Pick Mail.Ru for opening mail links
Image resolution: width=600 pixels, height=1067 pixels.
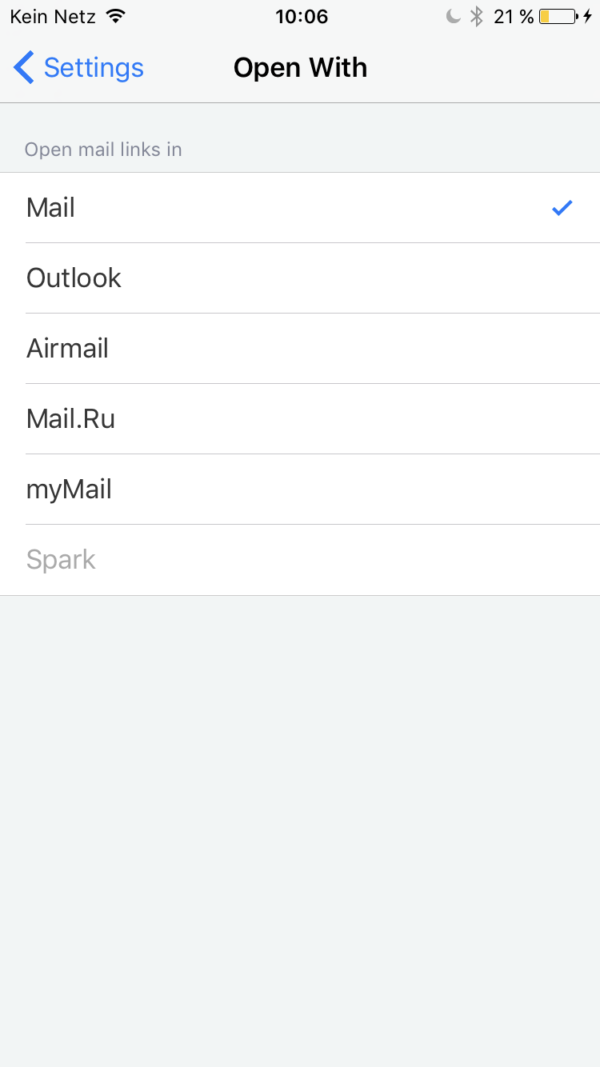click(x=300, y=419)
